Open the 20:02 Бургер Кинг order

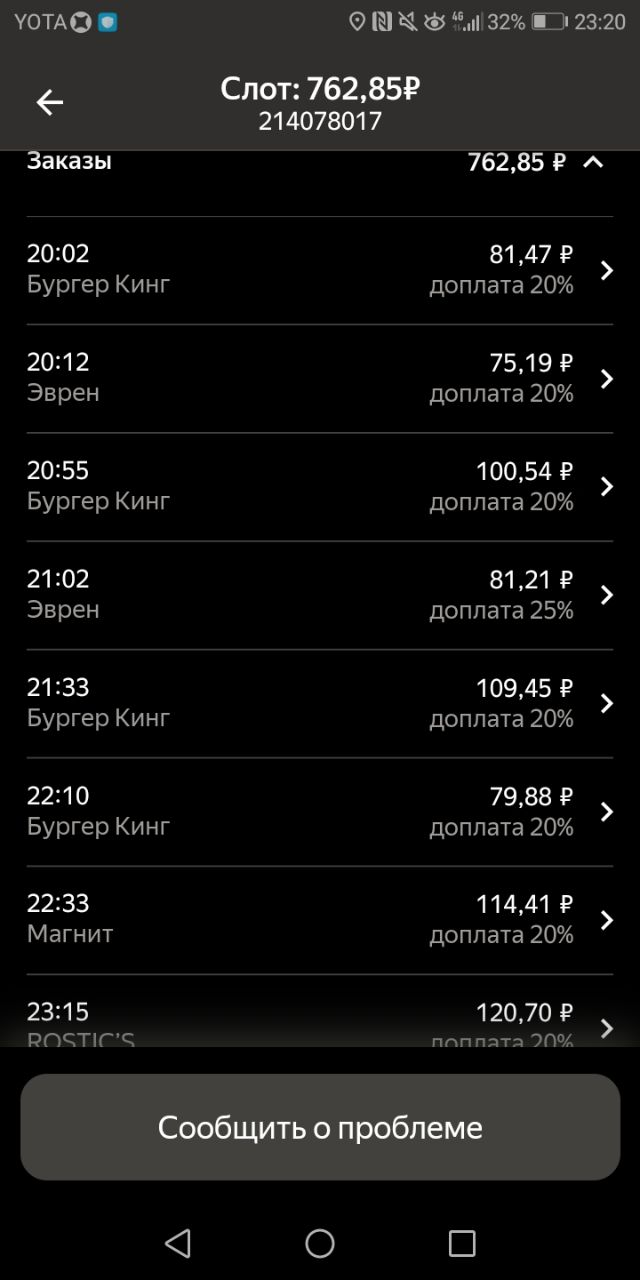(320, 270)
